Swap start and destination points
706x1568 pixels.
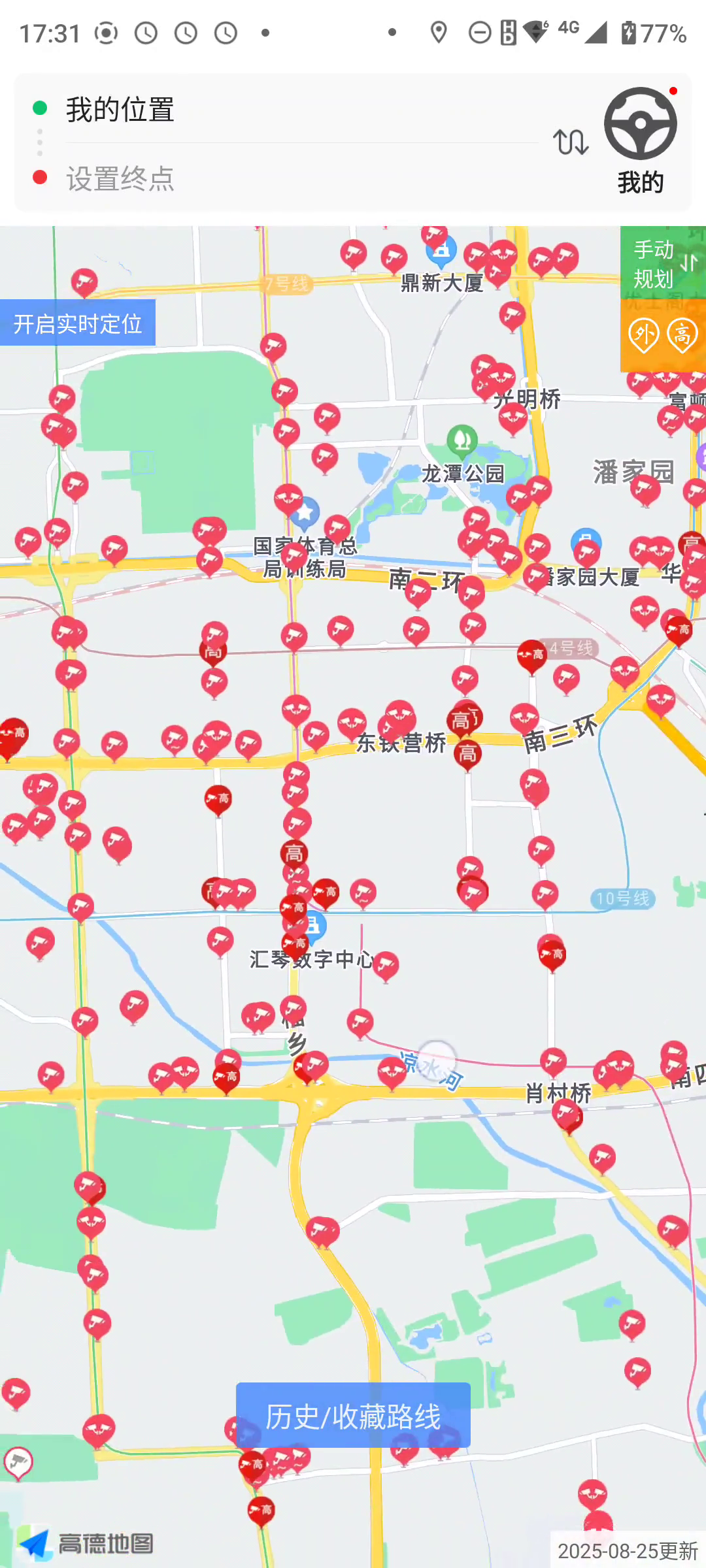tap(570, 142)
